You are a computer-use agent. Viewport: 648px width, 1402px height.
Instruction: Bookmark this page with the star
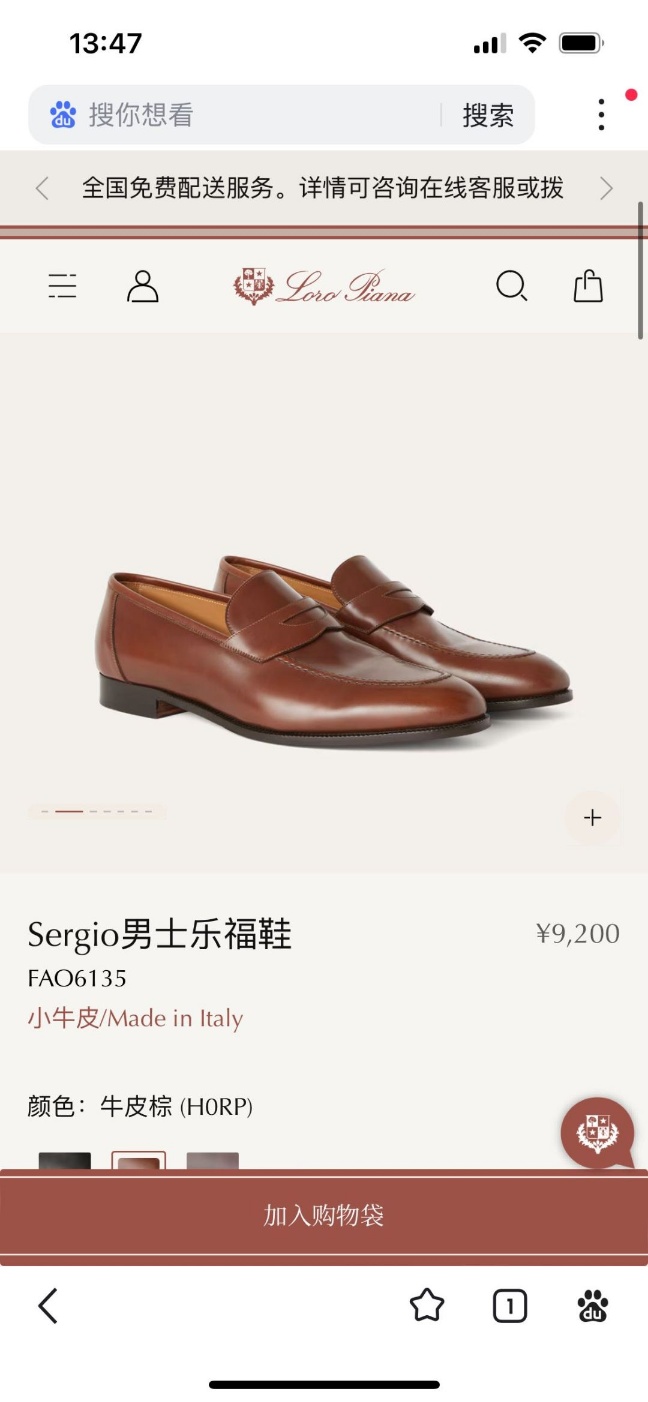coord(427,1306)
